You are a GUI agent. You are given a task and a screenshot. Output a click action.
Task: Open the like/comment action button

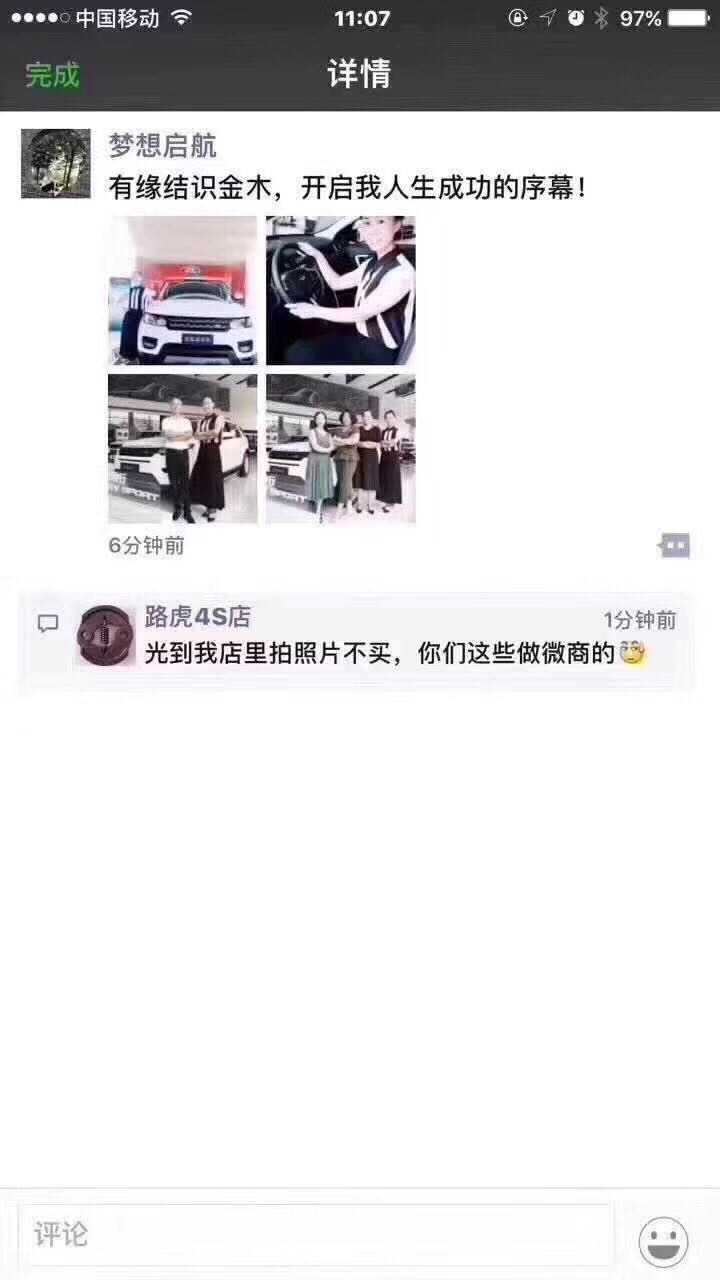click(675, 545)
